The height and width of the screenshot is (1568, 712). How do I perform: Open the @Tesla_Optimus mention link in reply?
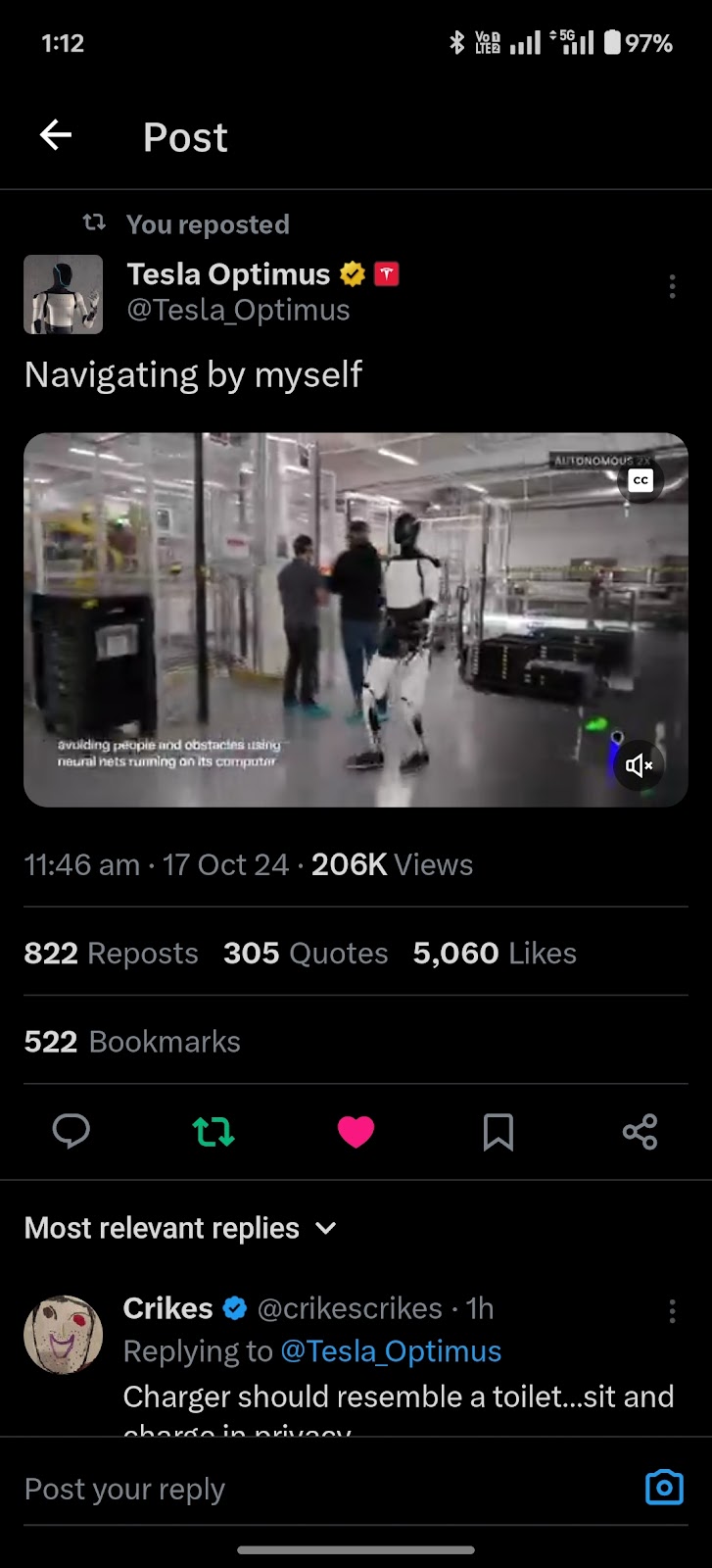coord(391,1351)
